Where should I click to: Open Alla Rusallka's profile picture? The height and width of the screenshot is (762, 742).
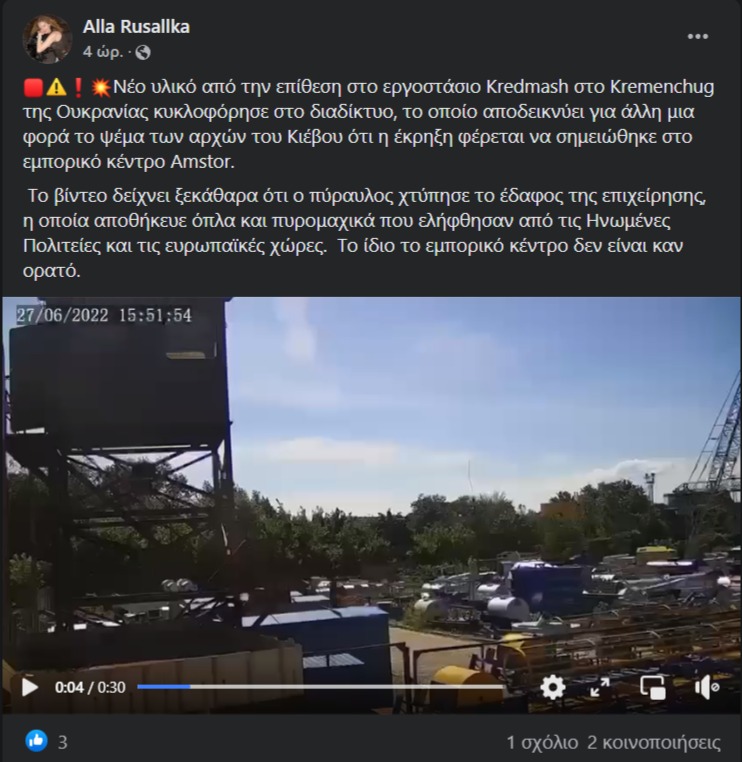47,39
